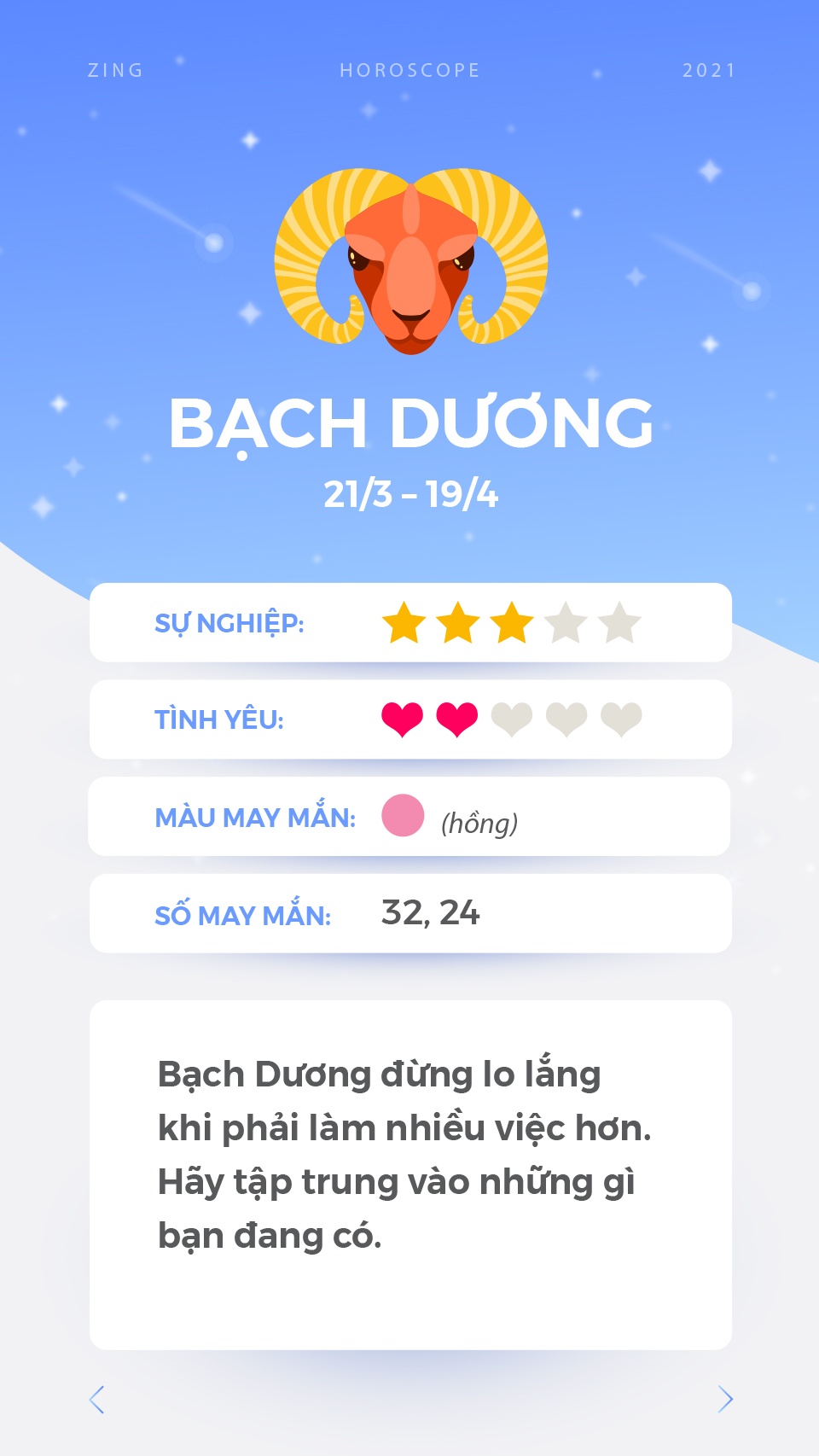Viewport: 819px width, 1456px height.
Task: Click the ZING label in header
Action: (116, 71)
